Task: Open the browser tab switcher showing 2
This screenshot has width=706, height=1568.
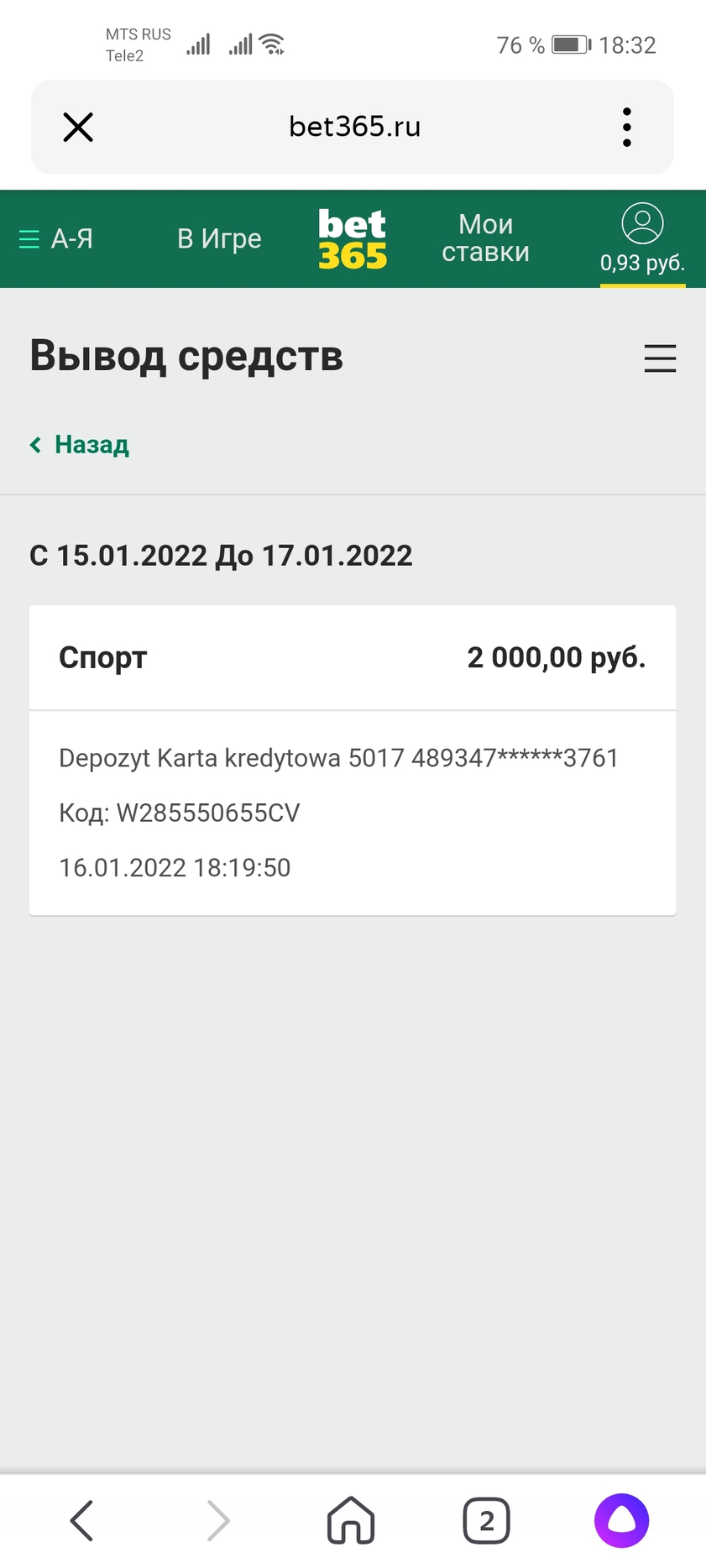Action: pyautogui.click(x=486, y=1520)
